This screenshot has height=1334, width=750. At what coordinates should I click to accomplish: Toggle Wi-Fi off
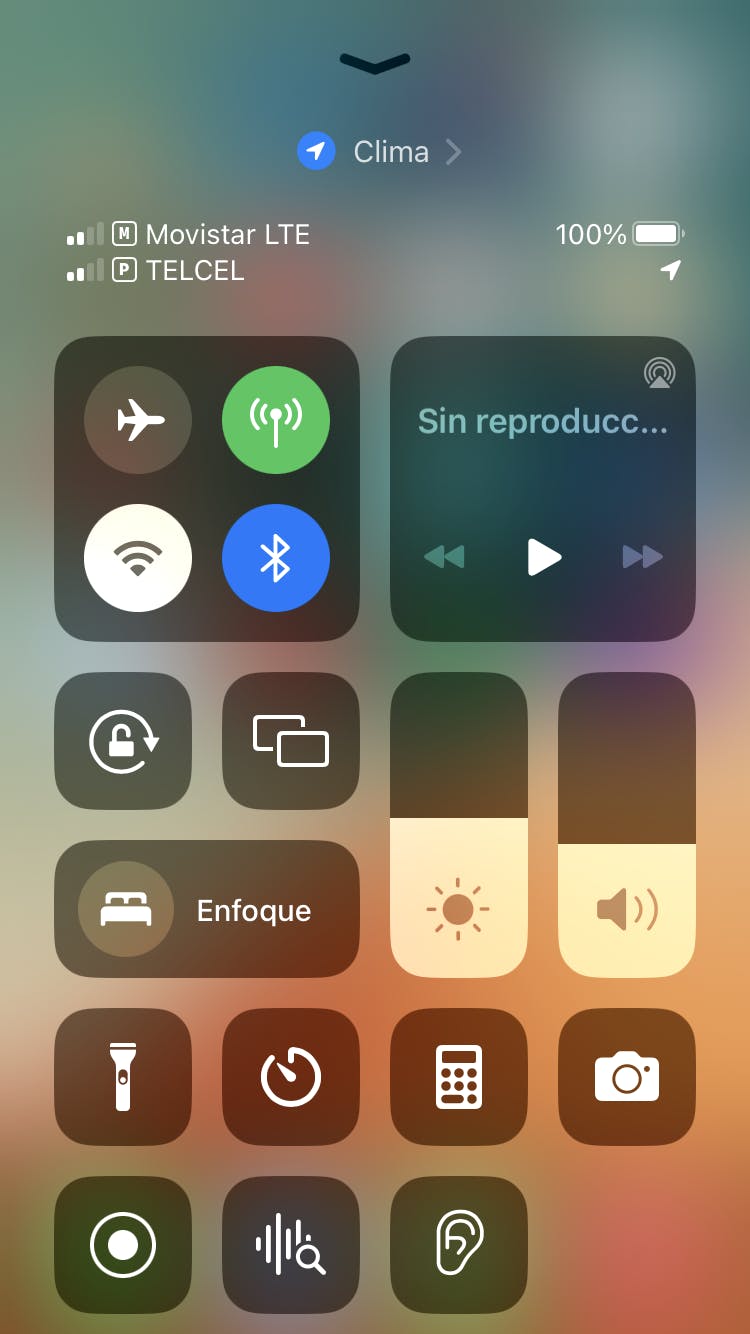click(138, 558)
